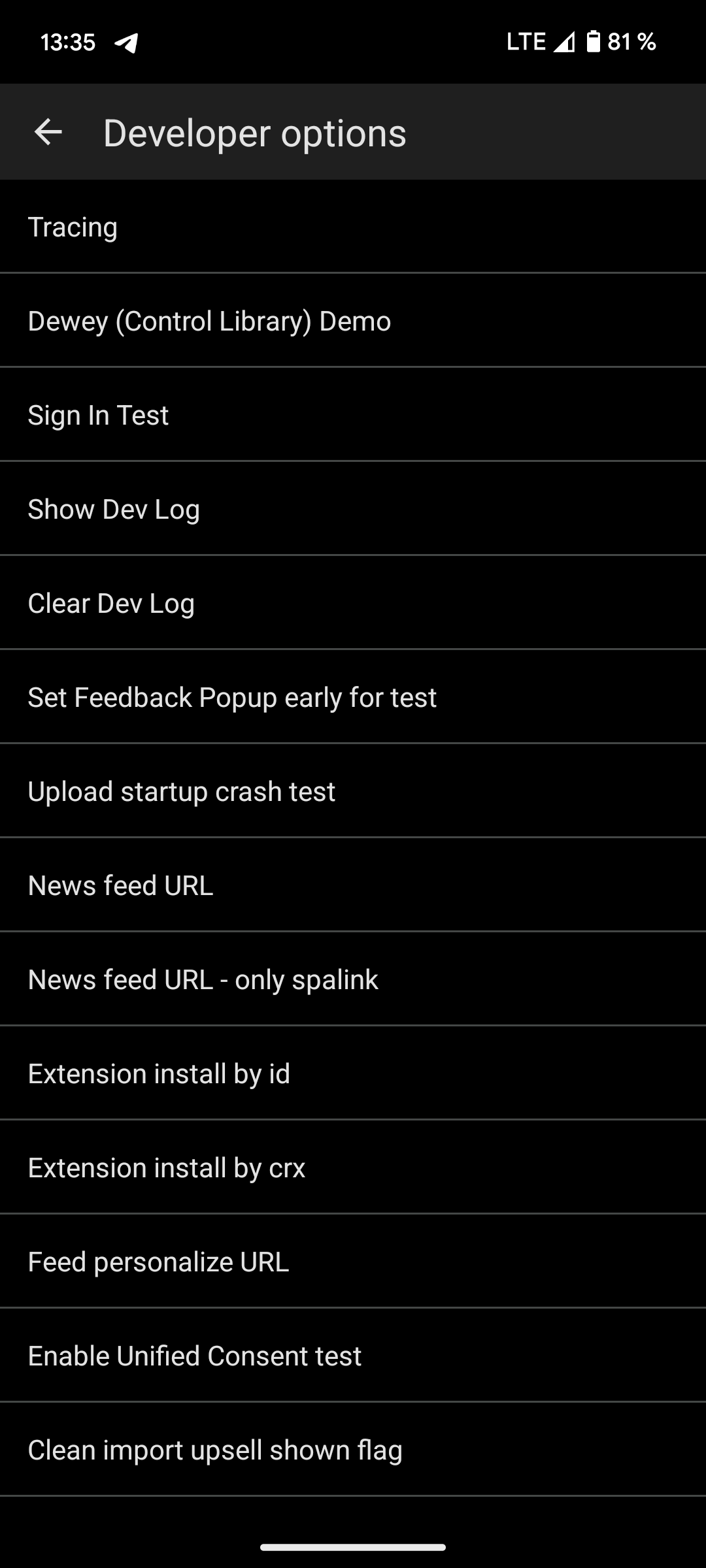Tap Clean import upsell shown flag
The width and height of the screenshot is (706, 1568).
[215, 1450]
